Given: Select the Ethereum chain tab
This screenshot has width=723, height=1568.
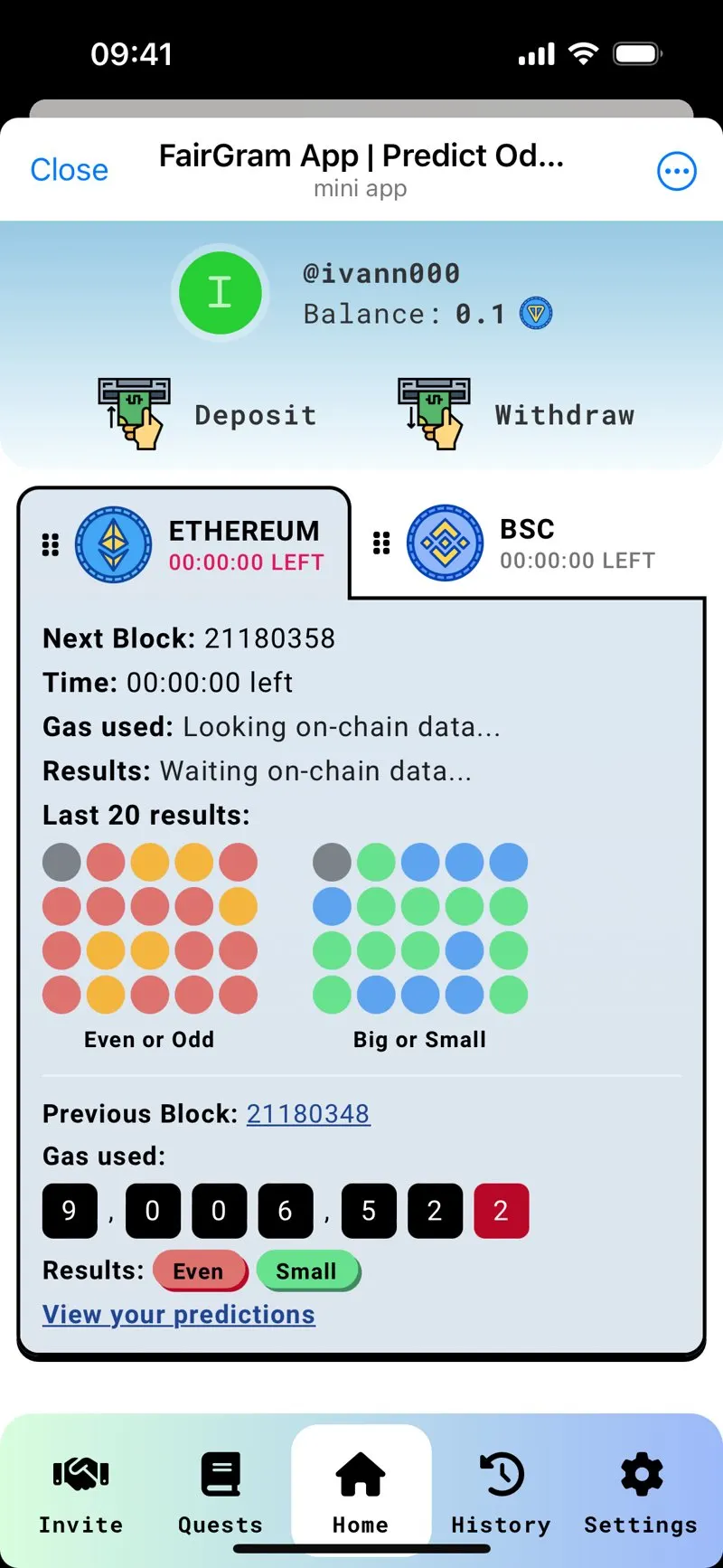Looking at the screenshot, I should click(x=183, y=544).
